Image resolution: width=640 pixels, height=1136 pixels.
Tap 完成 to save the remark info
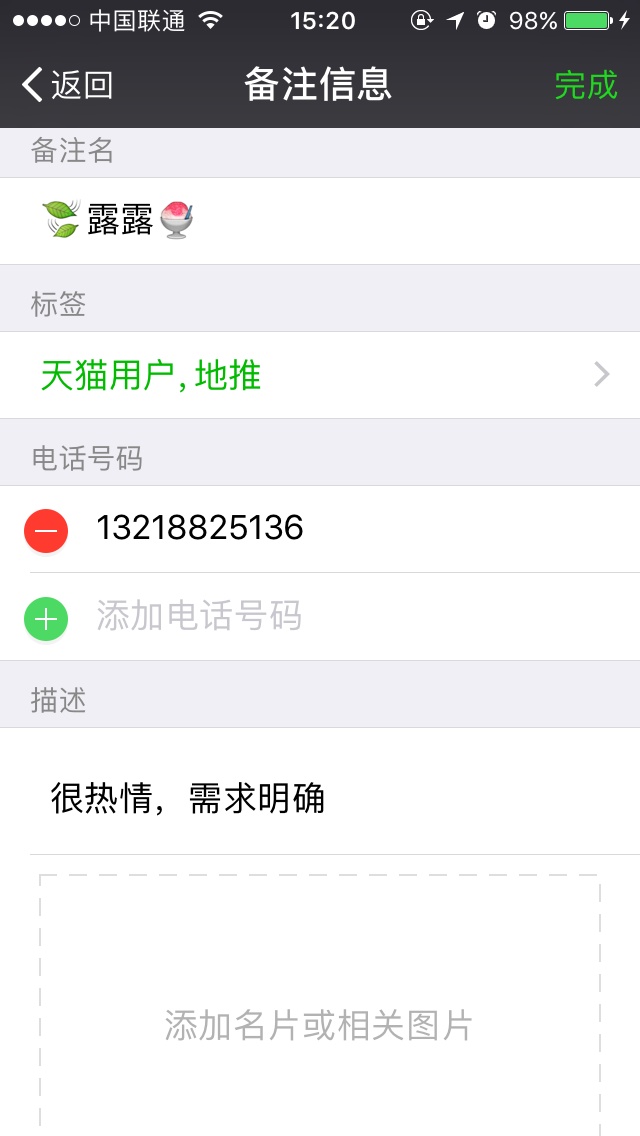pyautogui.click(x=586, y=85)
